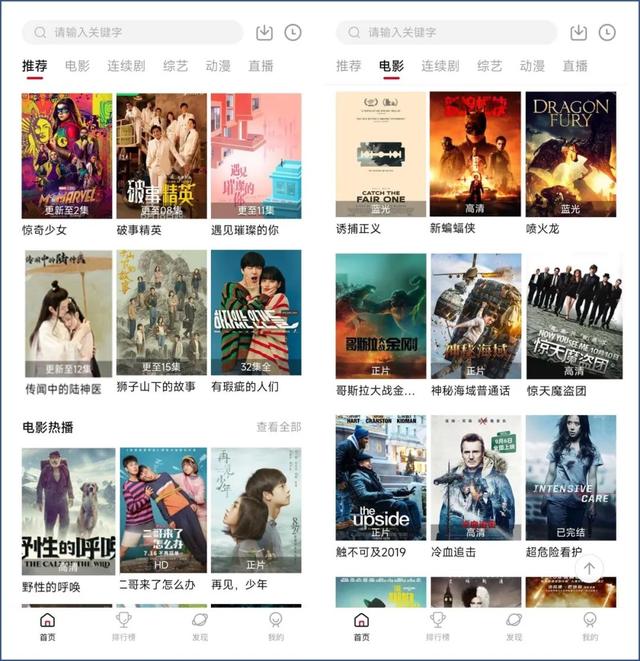Open the 触不可及2019 film
Viewport: 640px width, 661px height.
(381, 477)
